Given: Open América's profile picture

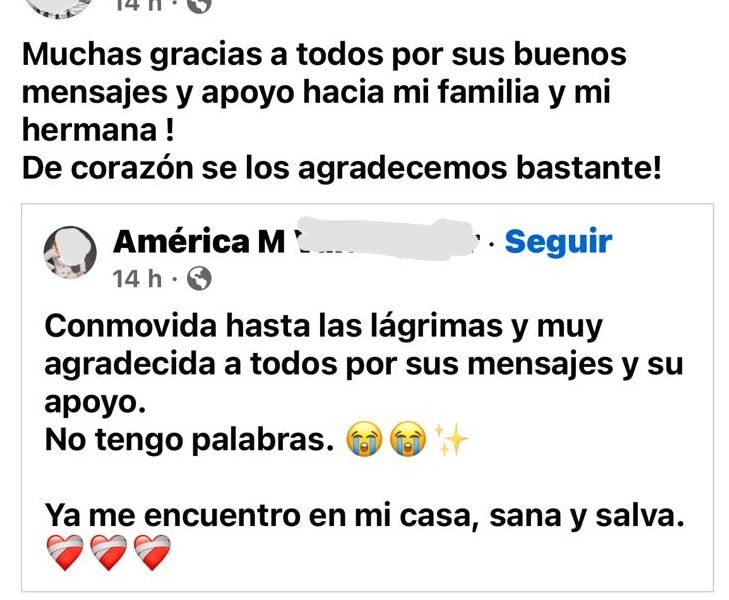Looking at the screenshot, I should pyautogui.click(x=71, y=253).
